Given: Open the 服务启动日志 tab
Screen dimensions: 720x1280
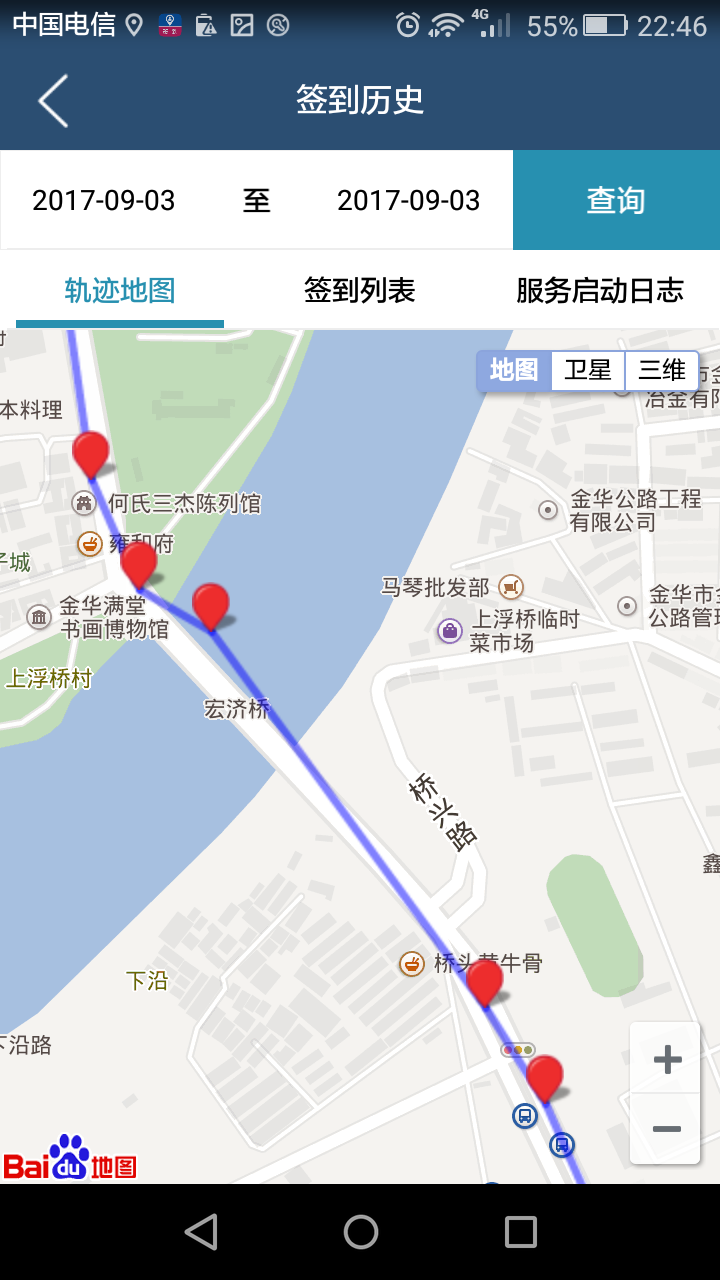Looking at the screenshot, I should tap(600, 291).
